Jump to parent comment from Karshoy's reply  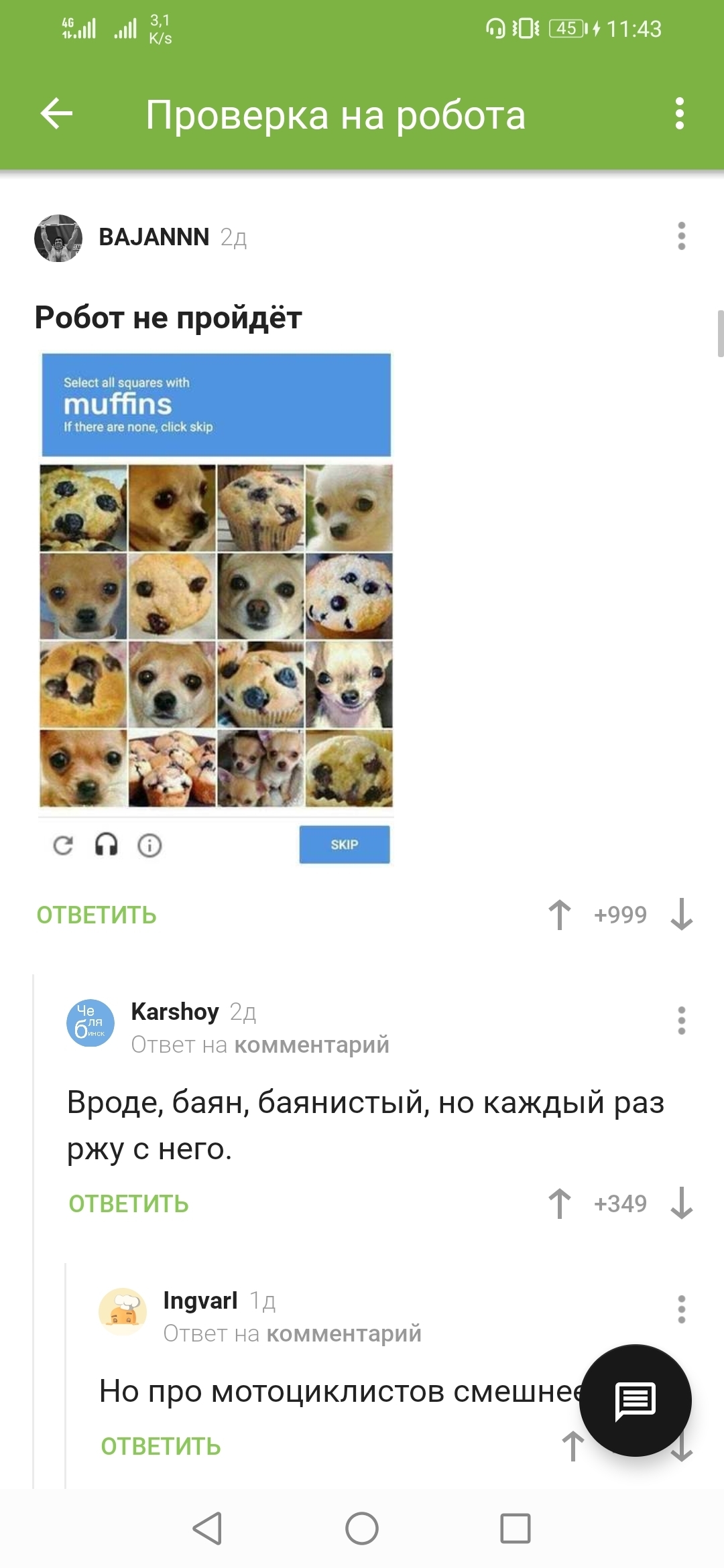point(311,1045)
